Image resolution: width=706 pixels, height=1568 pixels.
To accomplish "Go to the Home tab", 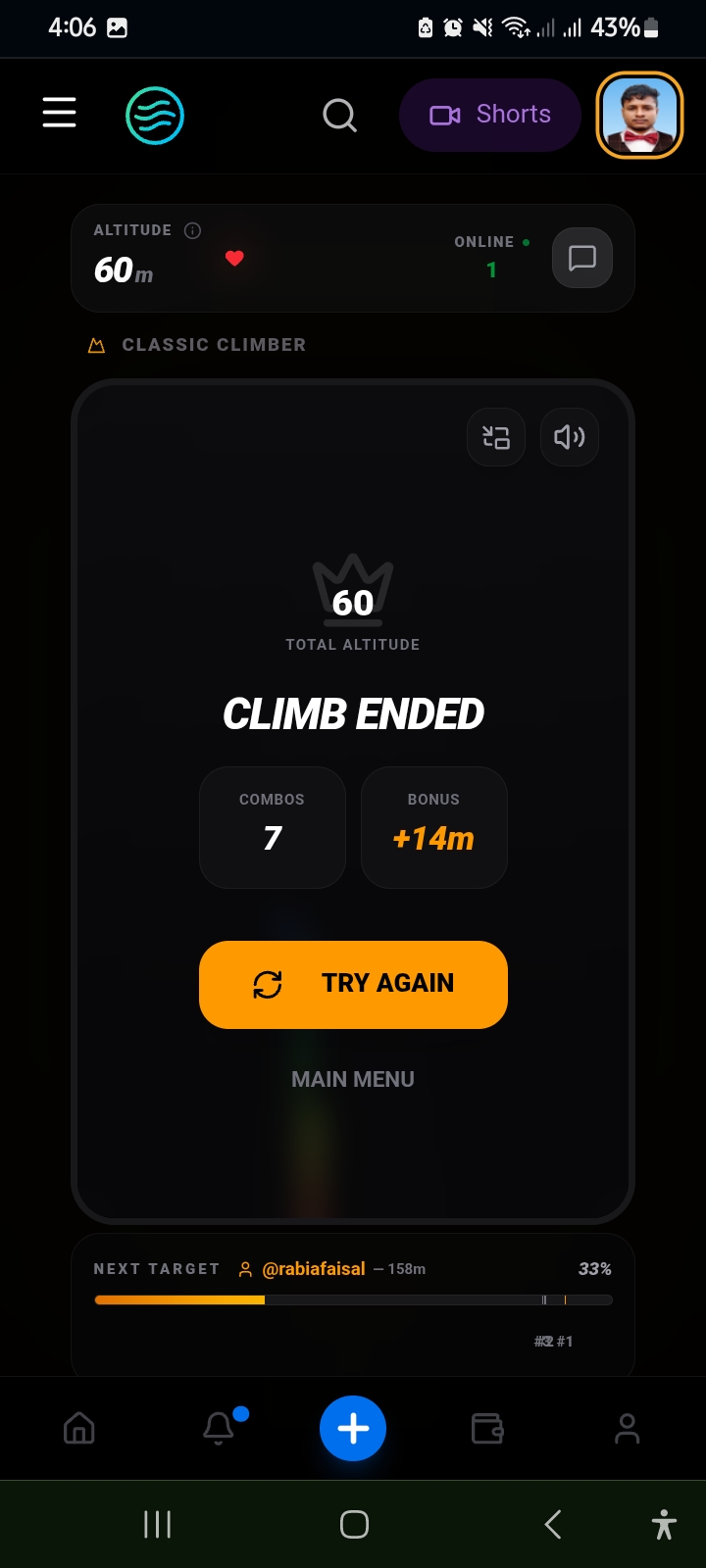I will 78,1429.
